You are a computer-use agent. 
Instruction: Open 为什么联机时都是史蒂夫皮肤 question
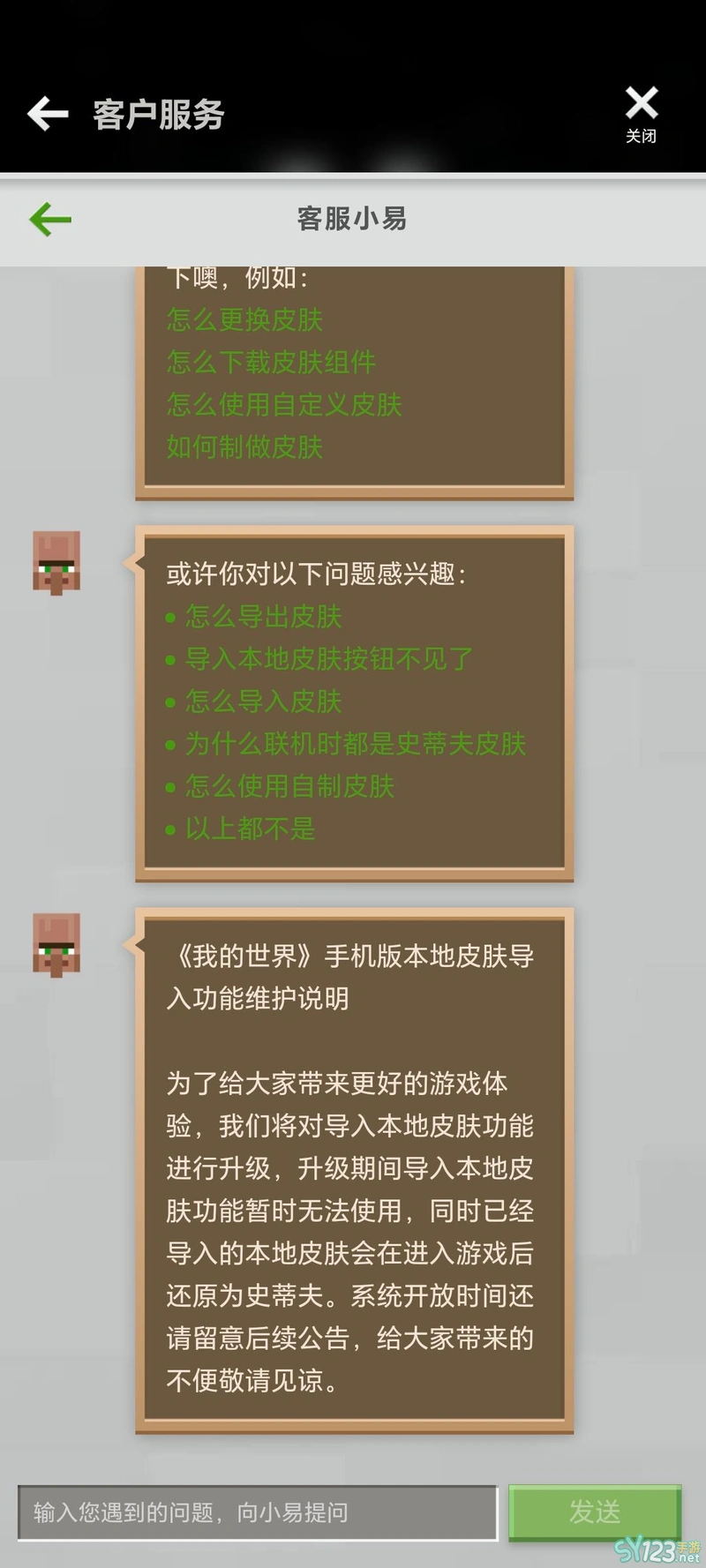click(x=355, y=743)
